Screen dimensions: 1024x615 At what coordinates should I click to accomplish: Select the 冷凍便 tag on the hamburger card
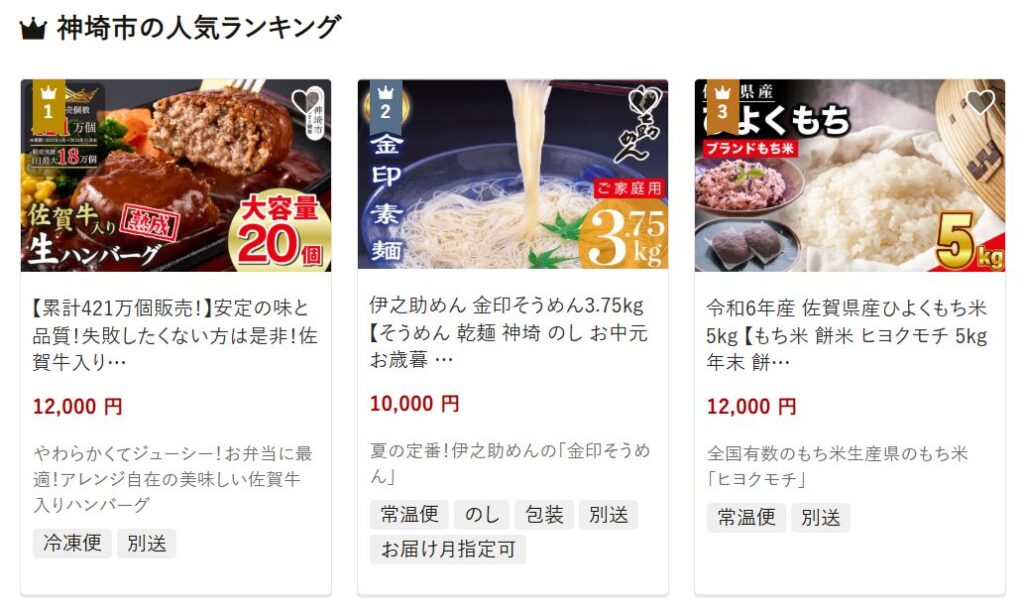[71, 543]
